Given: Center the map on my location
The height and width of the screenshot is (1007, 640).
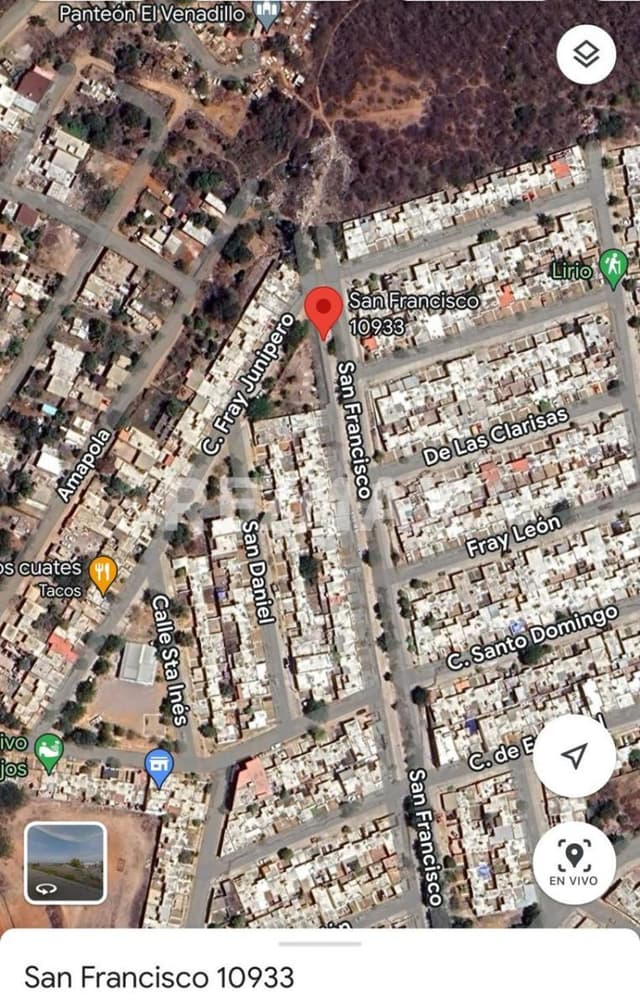Looking at the screenshot, I should pyautogui.click(x=574, y=756).
